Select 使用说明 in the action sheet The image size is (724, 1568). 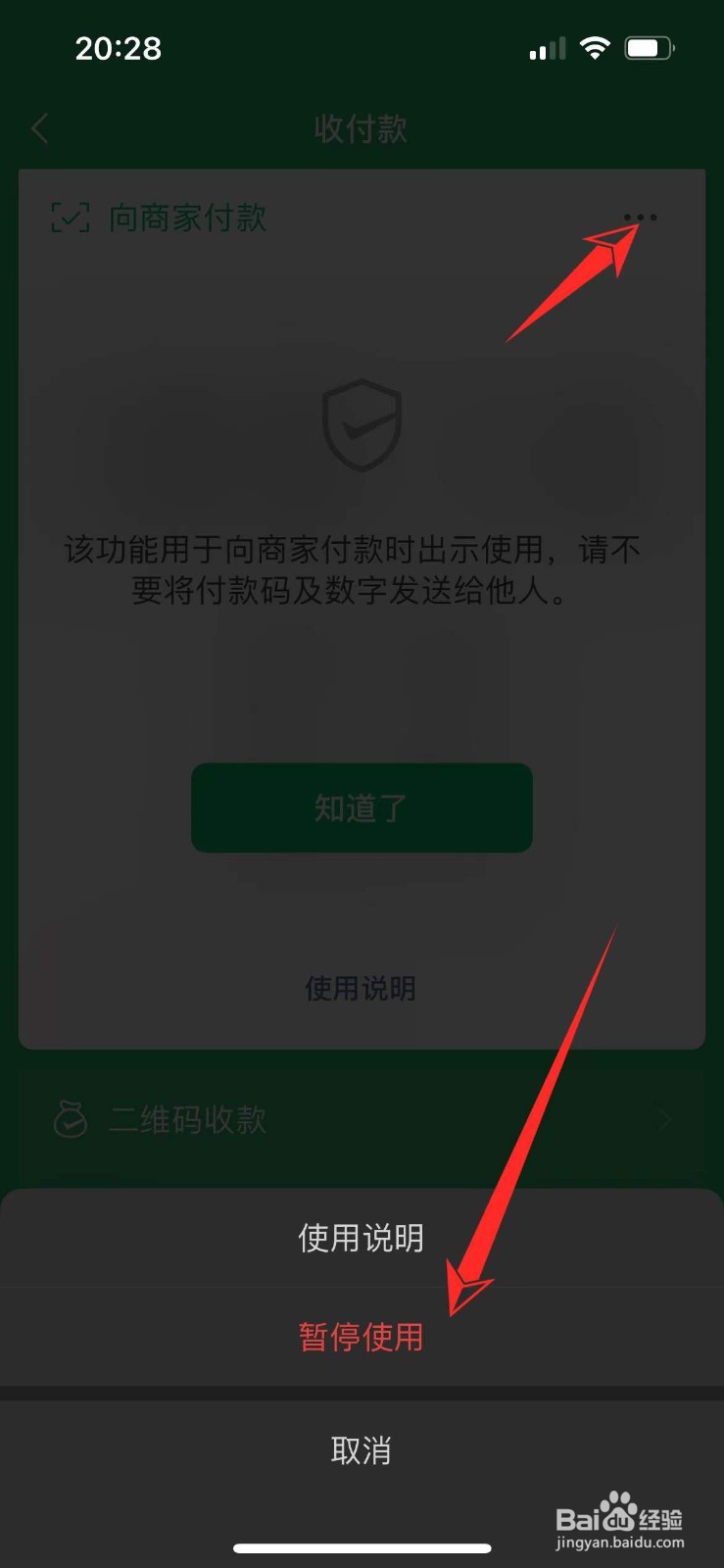pos(361,1237)
